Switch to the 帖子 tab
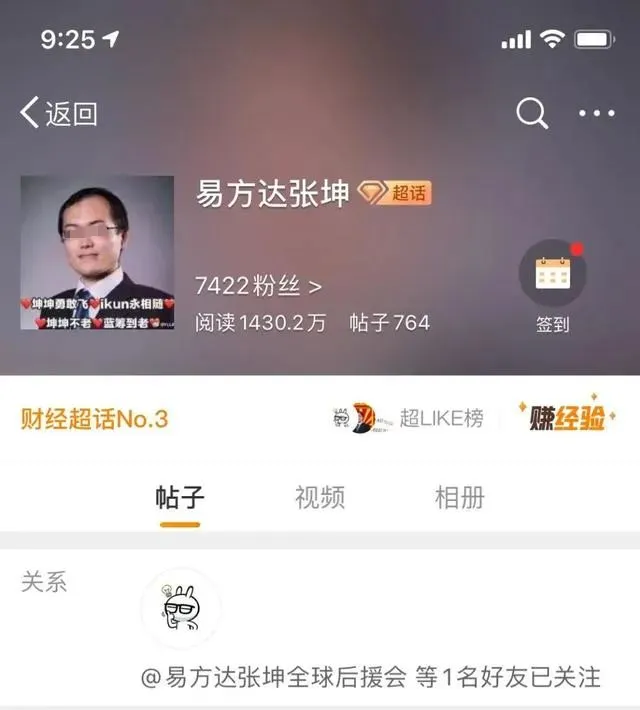Screen dimensions: 640x710 click(x=180, y=496)
